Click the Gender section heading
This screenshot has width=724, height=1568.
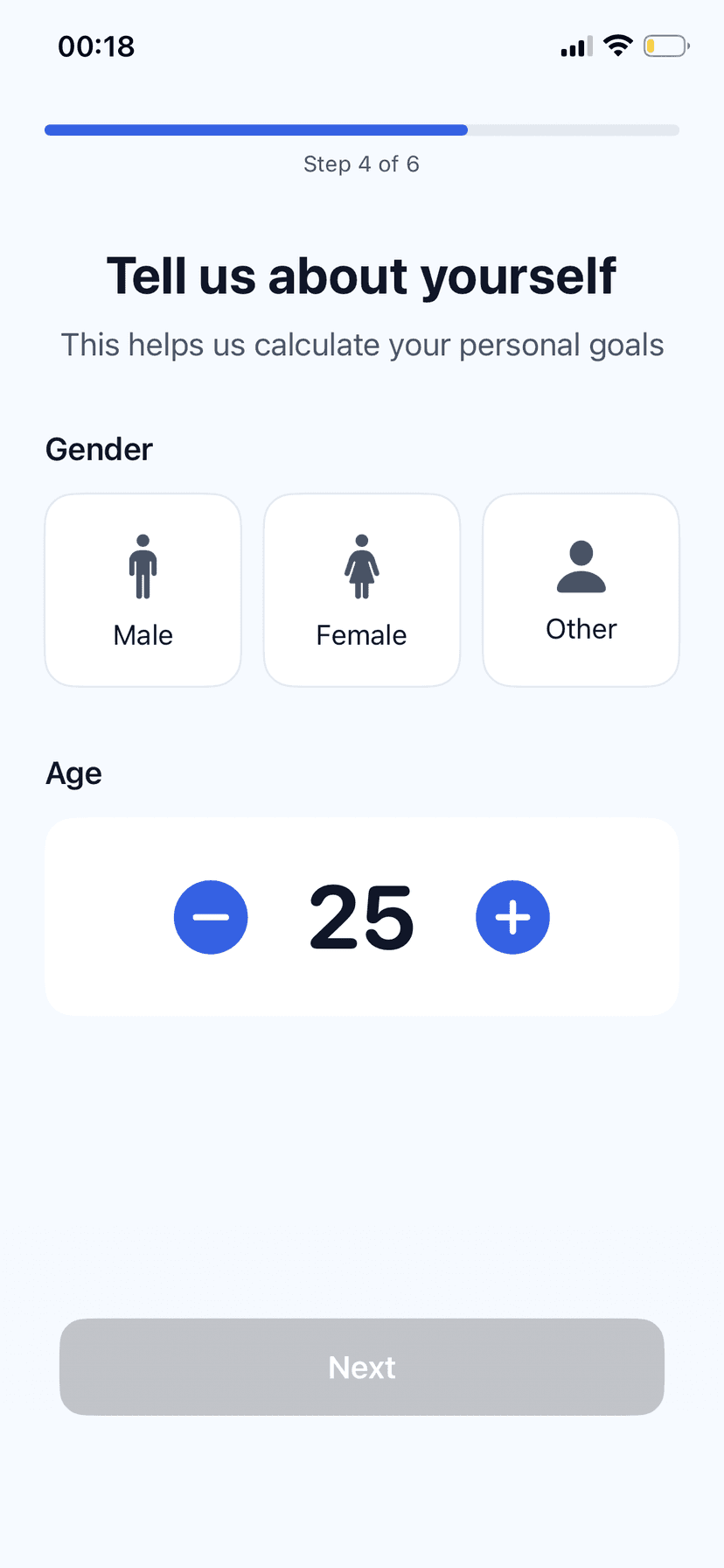tap(98, 449)
